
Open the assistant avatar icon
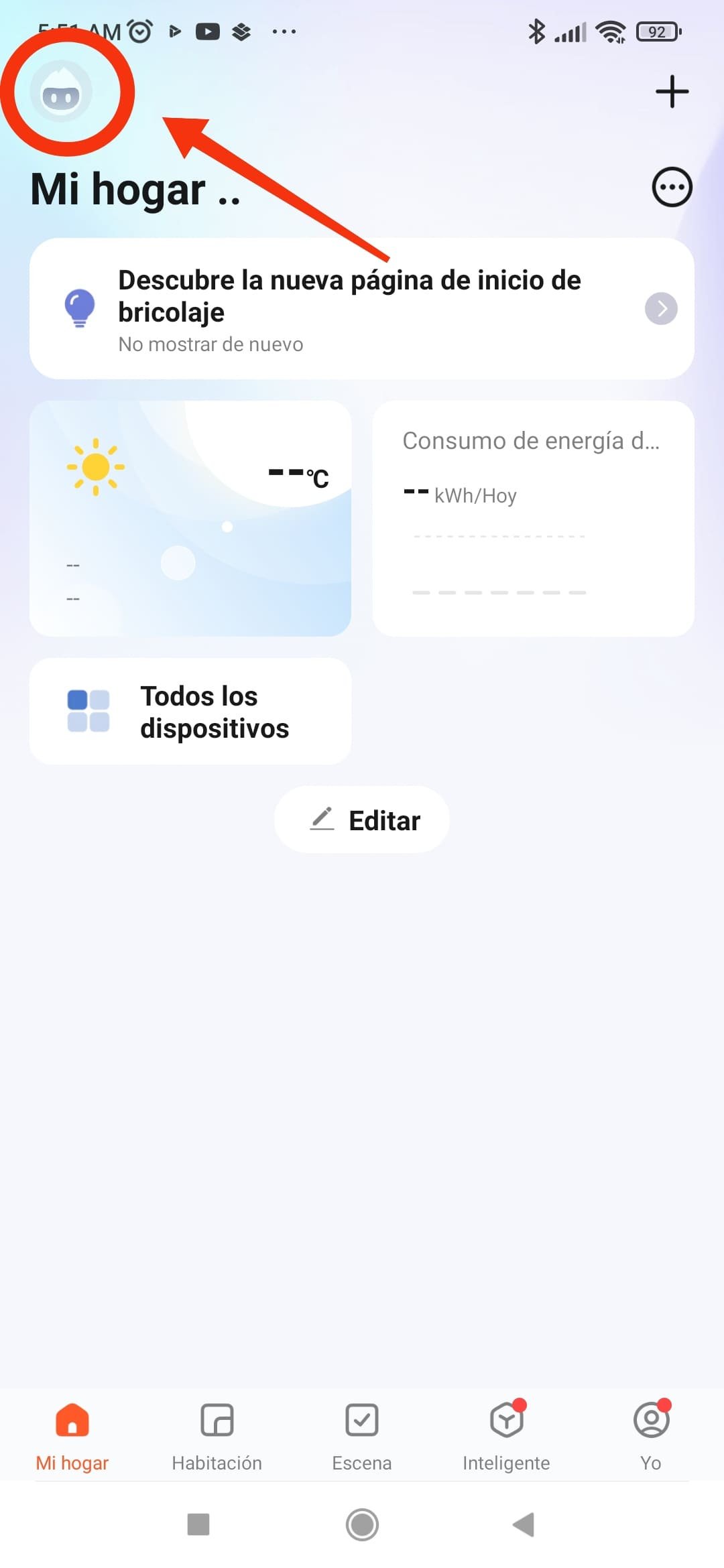coord(61,92)
